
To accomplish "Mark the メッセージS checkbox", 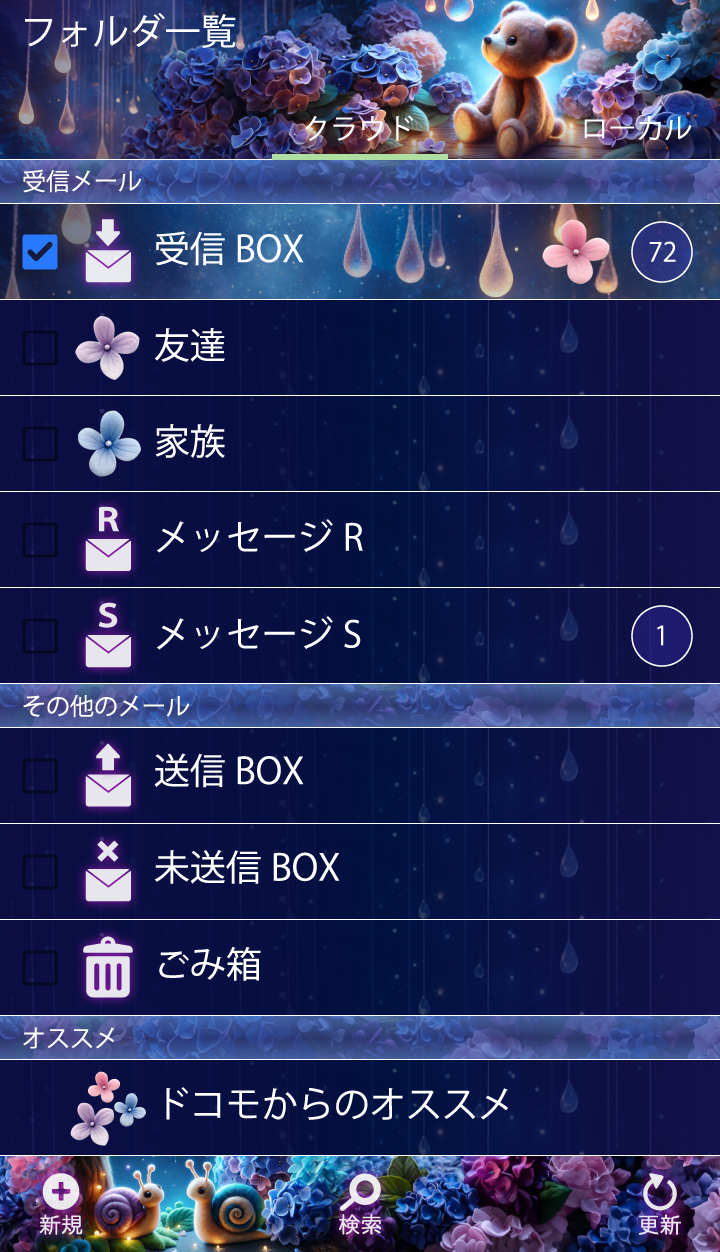I will pyautogui.click(x=40, y=636).
